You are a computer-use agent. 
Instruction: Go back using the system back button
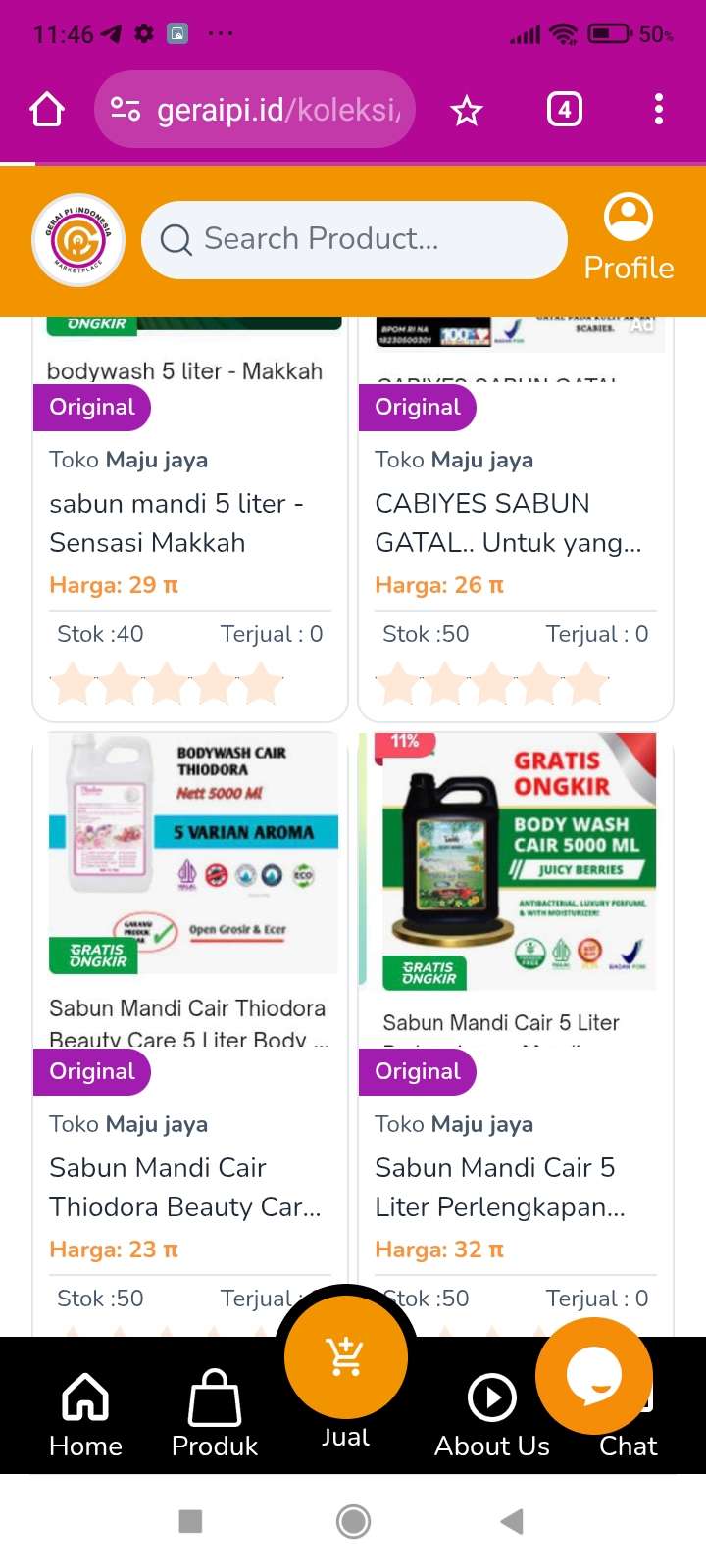(x=511, y=1521)
